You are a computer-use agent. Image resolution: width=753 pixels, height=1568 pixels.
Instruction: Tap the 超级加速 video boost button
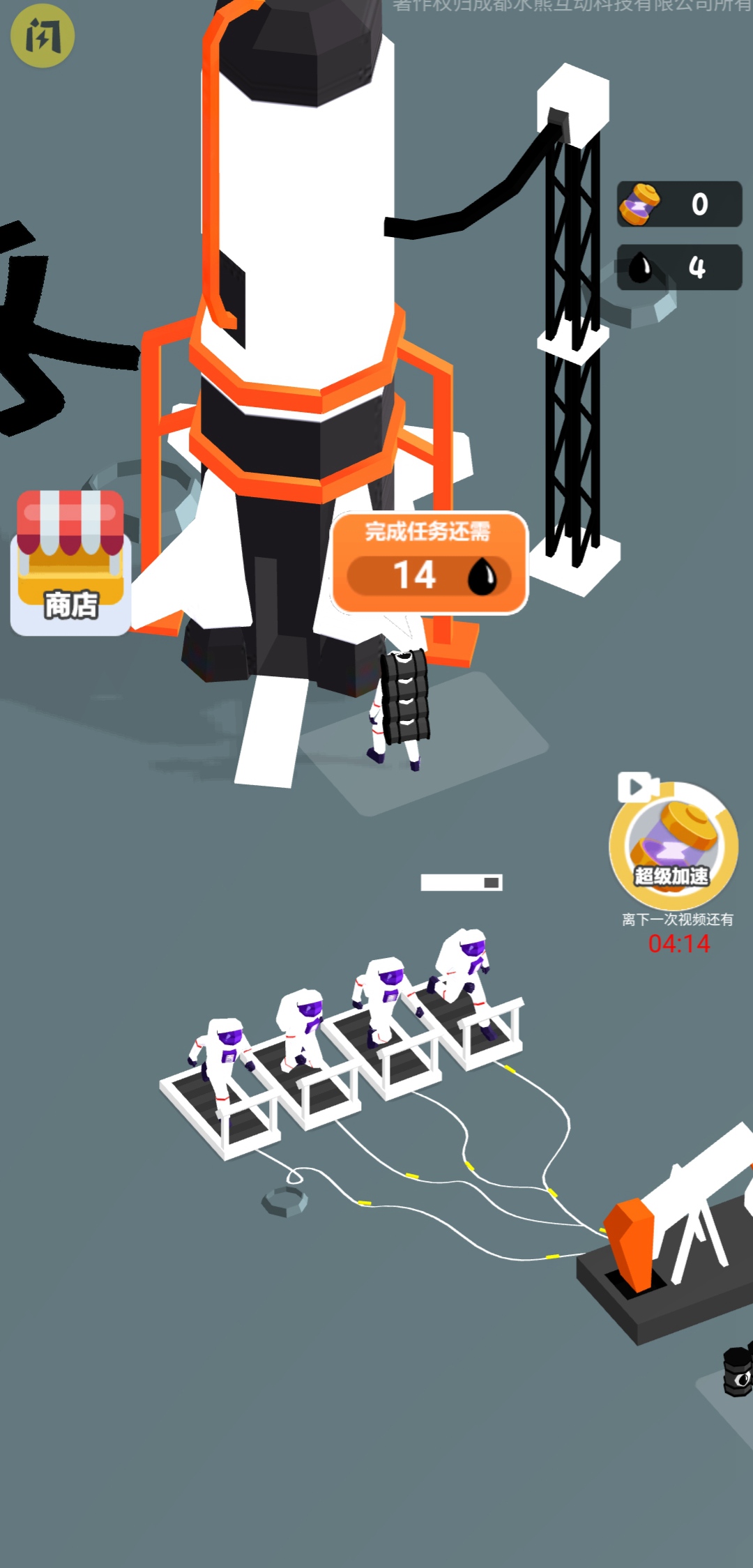coord(673,846)
